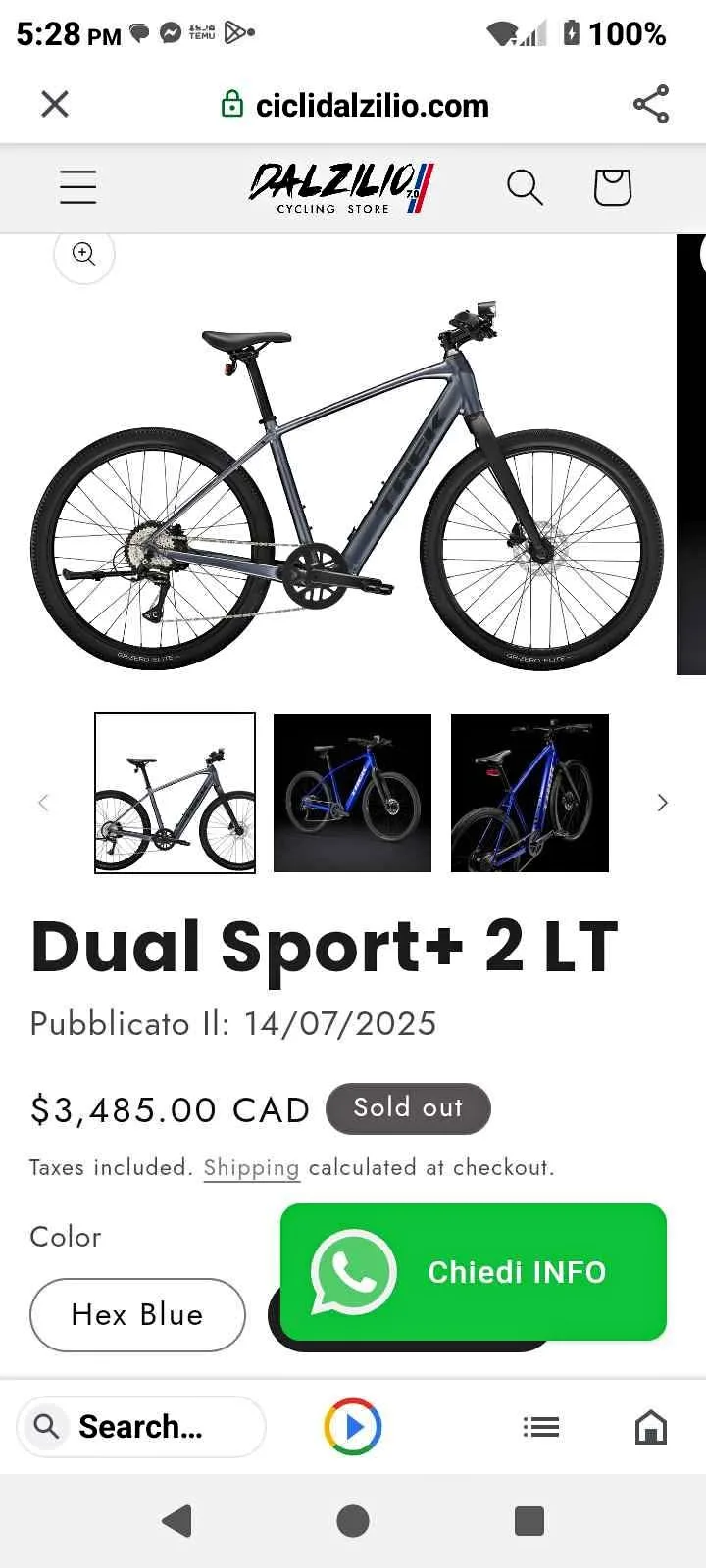The image size is (706, 1568).
Task: Tap the Search box at the bottom
Action: pyautogui.click(x=141, y=1427)
